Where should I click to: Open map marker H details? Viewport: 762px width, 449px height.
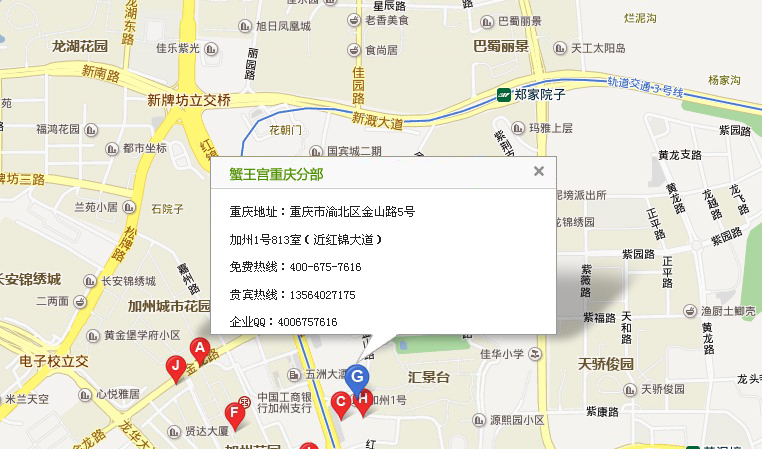(x=364, y=398)
